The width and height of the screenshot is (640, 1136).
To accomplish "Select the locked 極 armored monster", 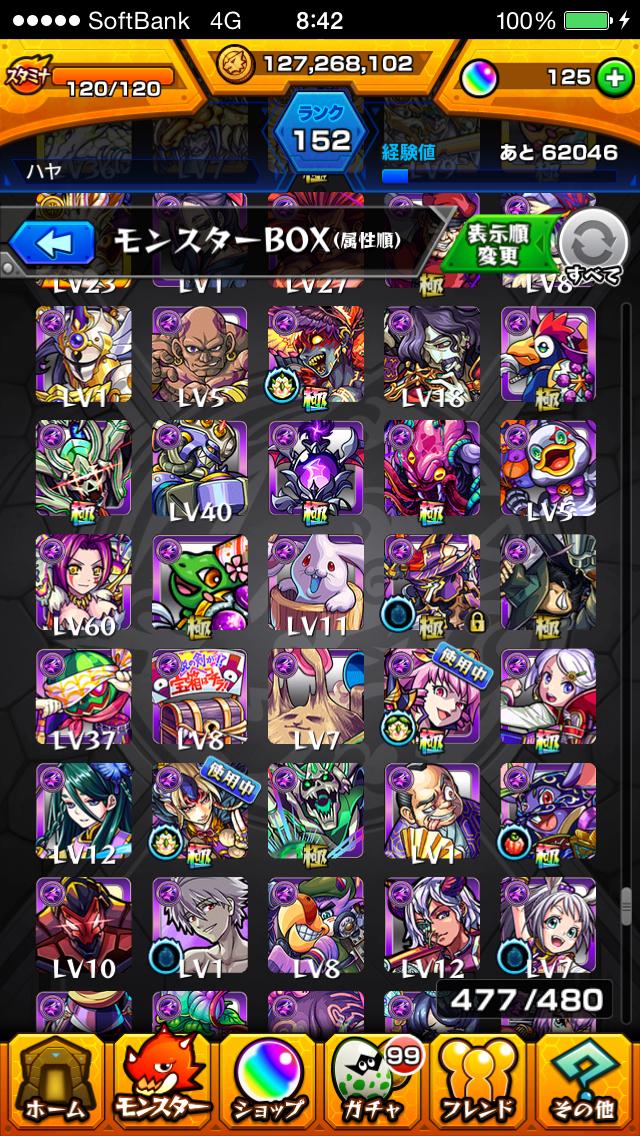I will (x=431, y=583).
